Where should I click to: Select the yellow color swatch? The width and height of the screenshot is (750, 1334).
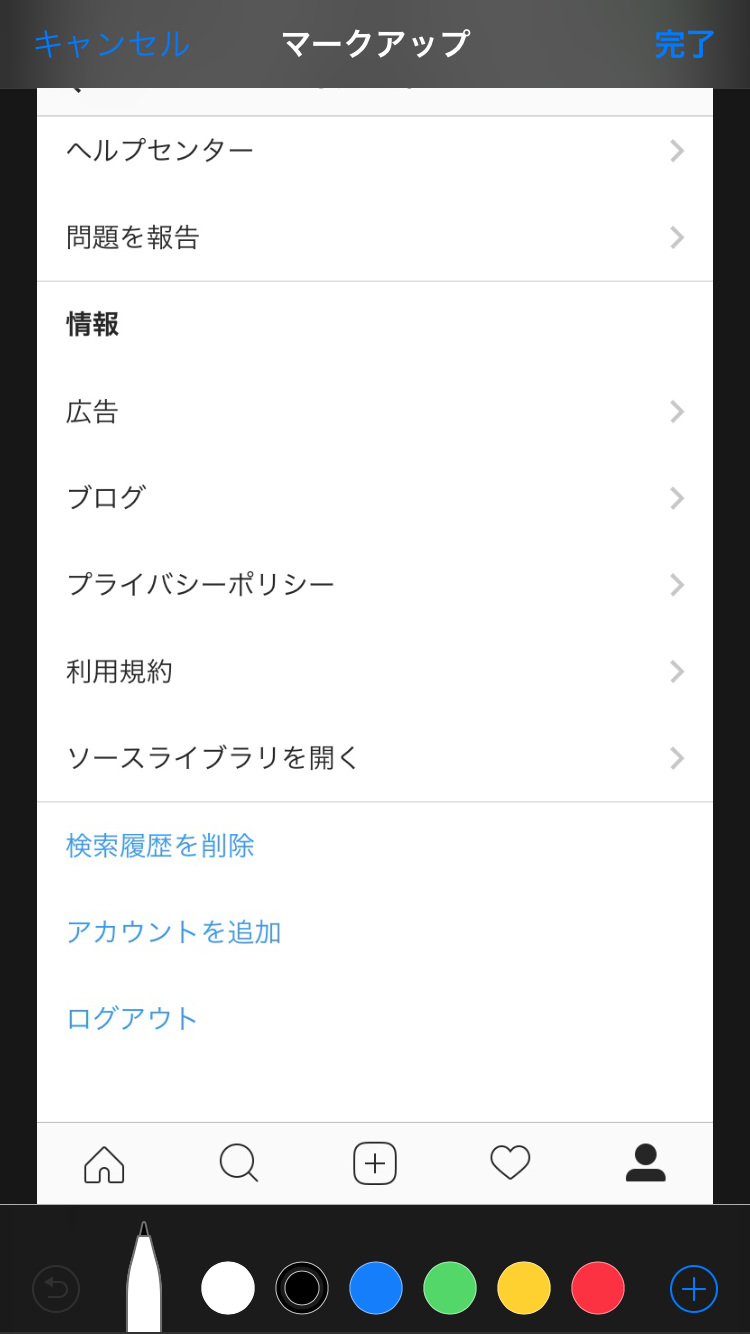(x=524, y=1288)
